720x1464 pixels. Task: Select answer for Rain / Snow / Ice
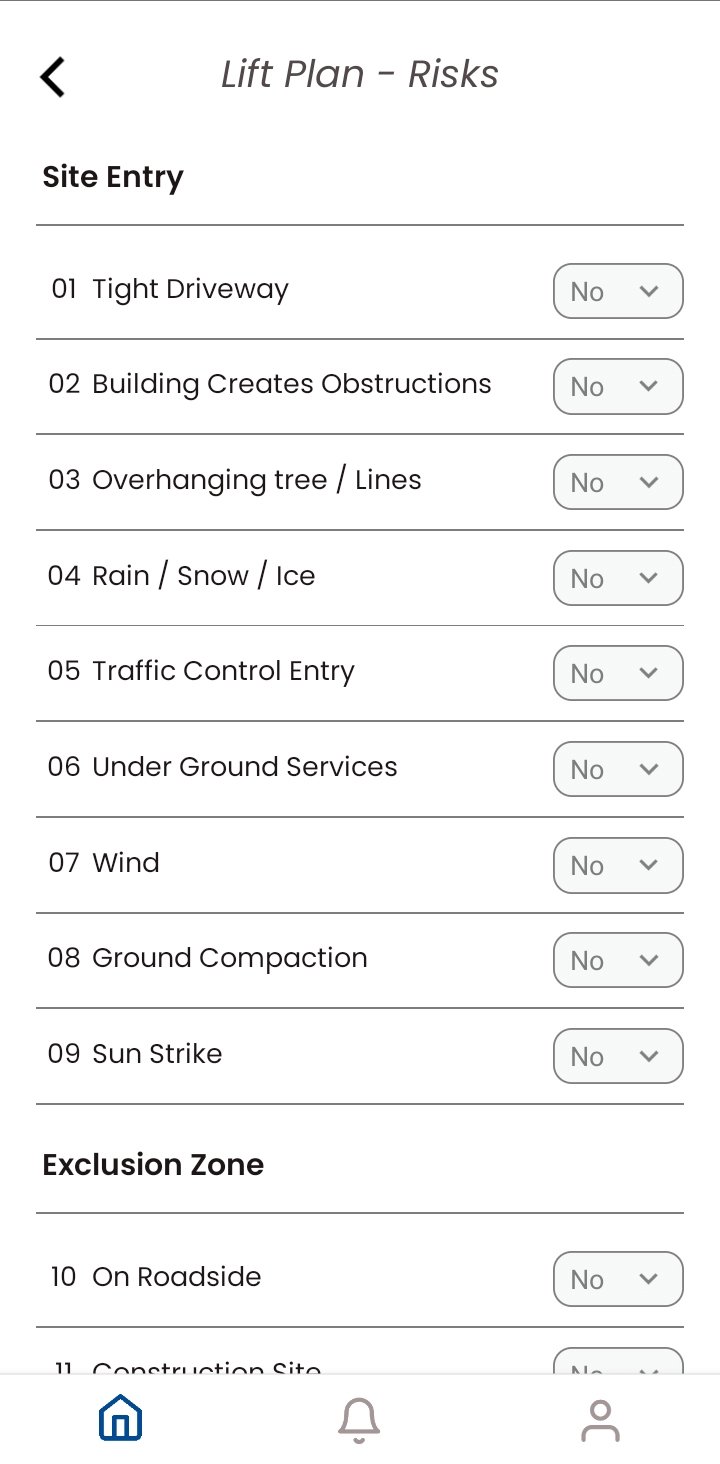pos(618,578)
